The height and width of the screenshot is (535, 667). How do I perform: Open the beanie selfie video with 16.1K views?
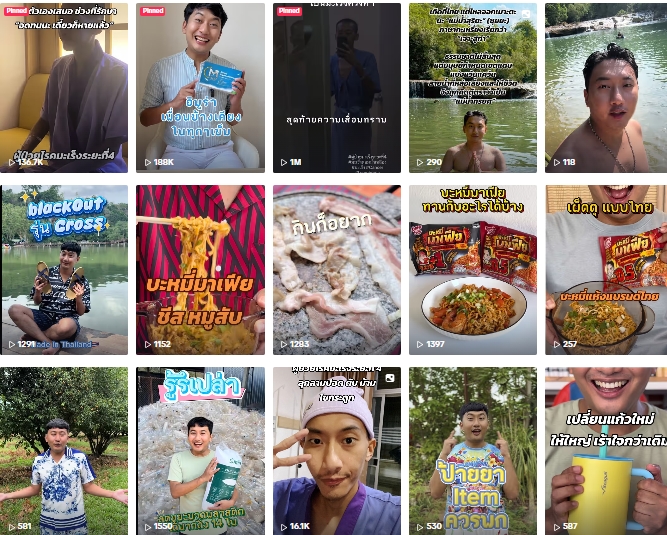click(x=337, y=450)
